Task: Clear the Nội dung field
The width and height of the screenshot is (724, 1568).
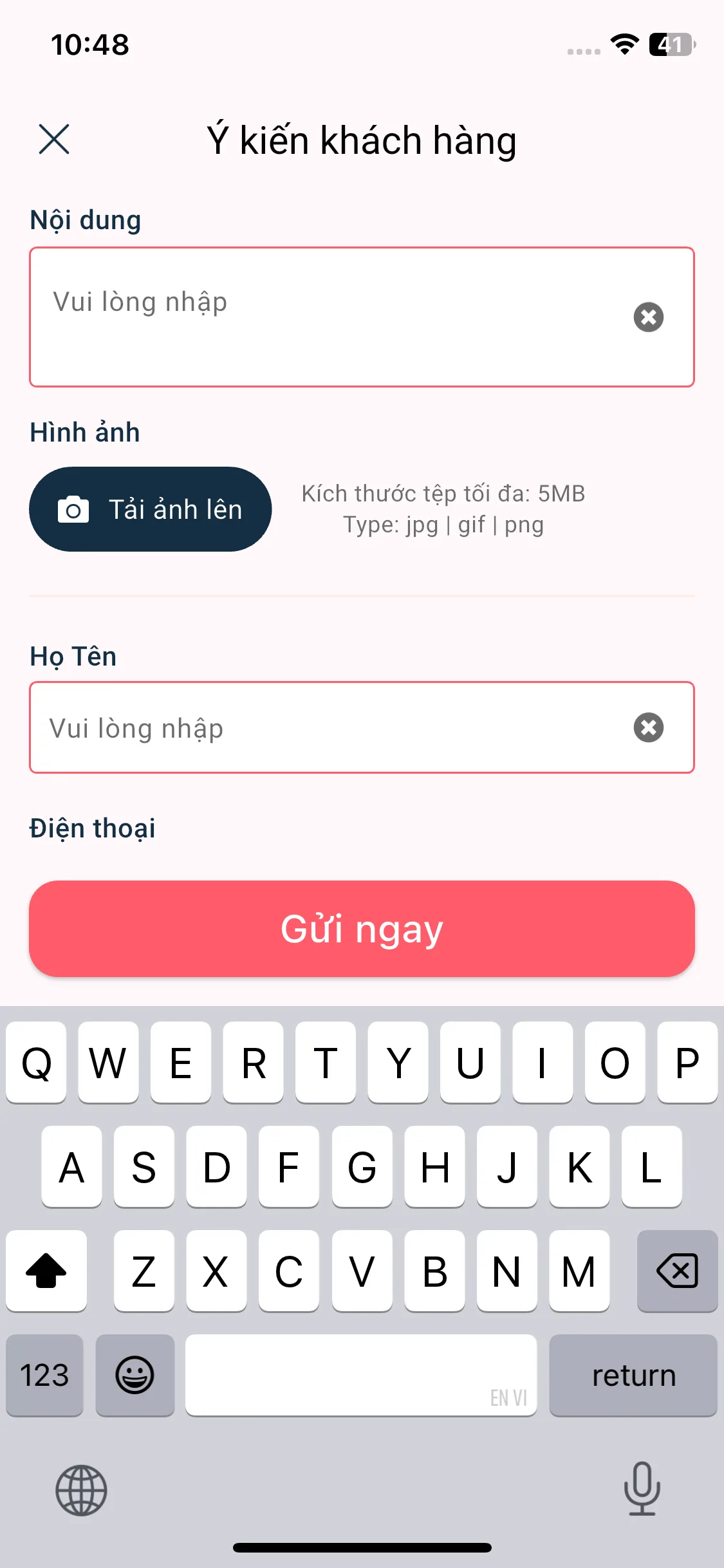Action: pyautogui.click(x=648, y=317)
